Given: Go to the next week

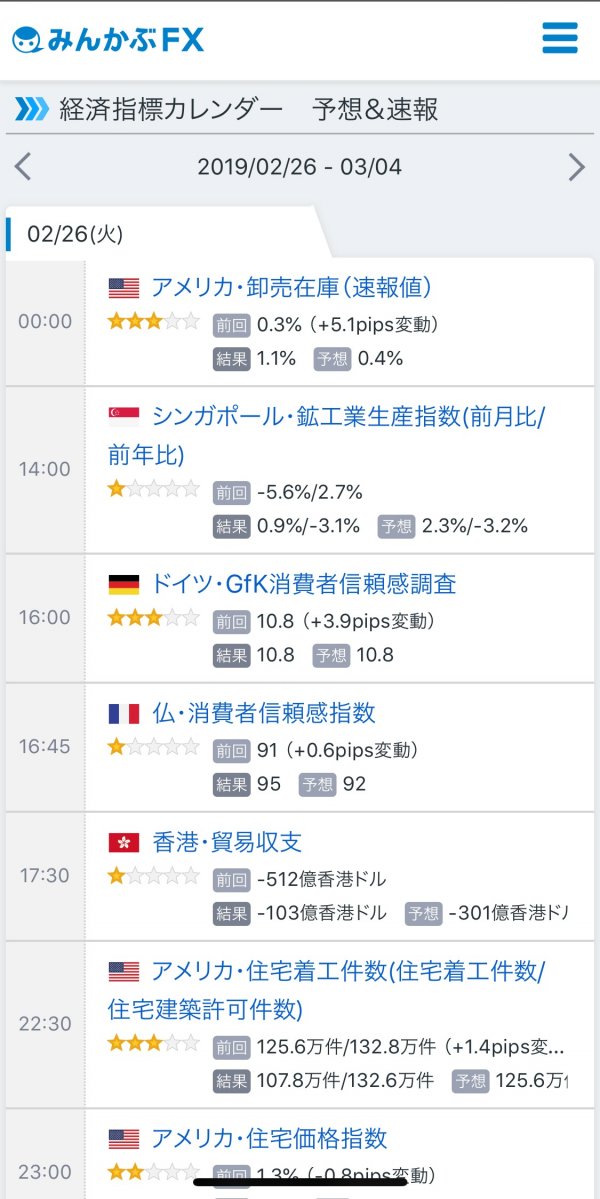Looking at the screenshot, I should (576, 167).
